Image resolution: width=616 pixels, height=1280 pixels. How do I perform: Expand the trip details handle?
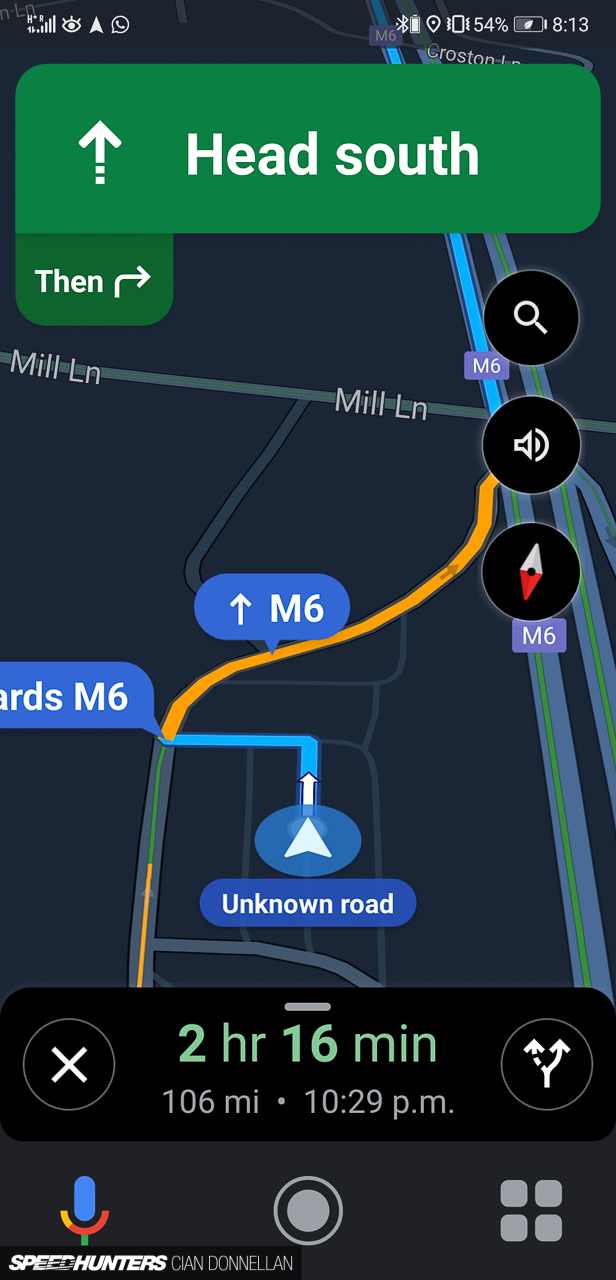[x=307, y=1006]
